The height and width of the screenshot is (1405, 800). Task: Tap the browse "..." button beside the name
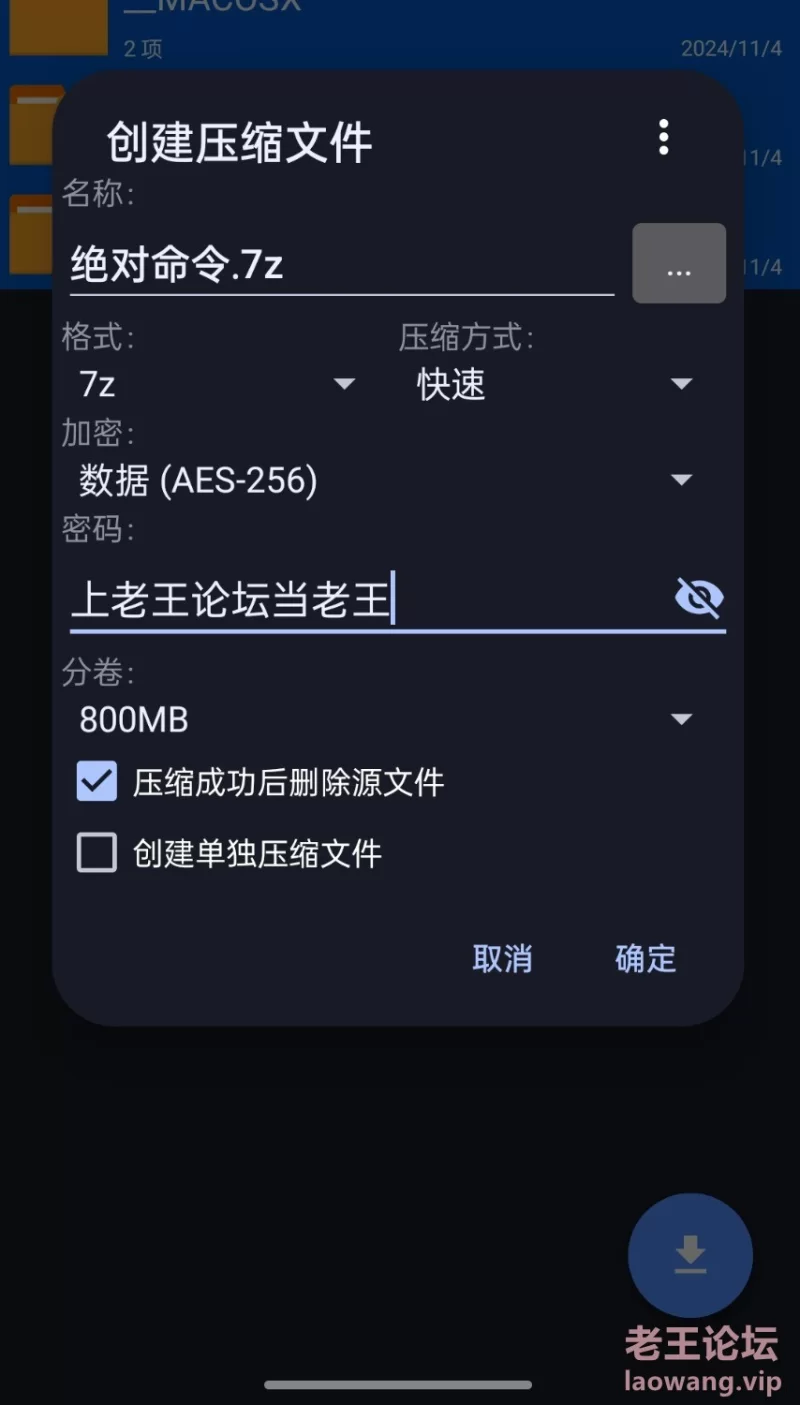pos(679,263)
